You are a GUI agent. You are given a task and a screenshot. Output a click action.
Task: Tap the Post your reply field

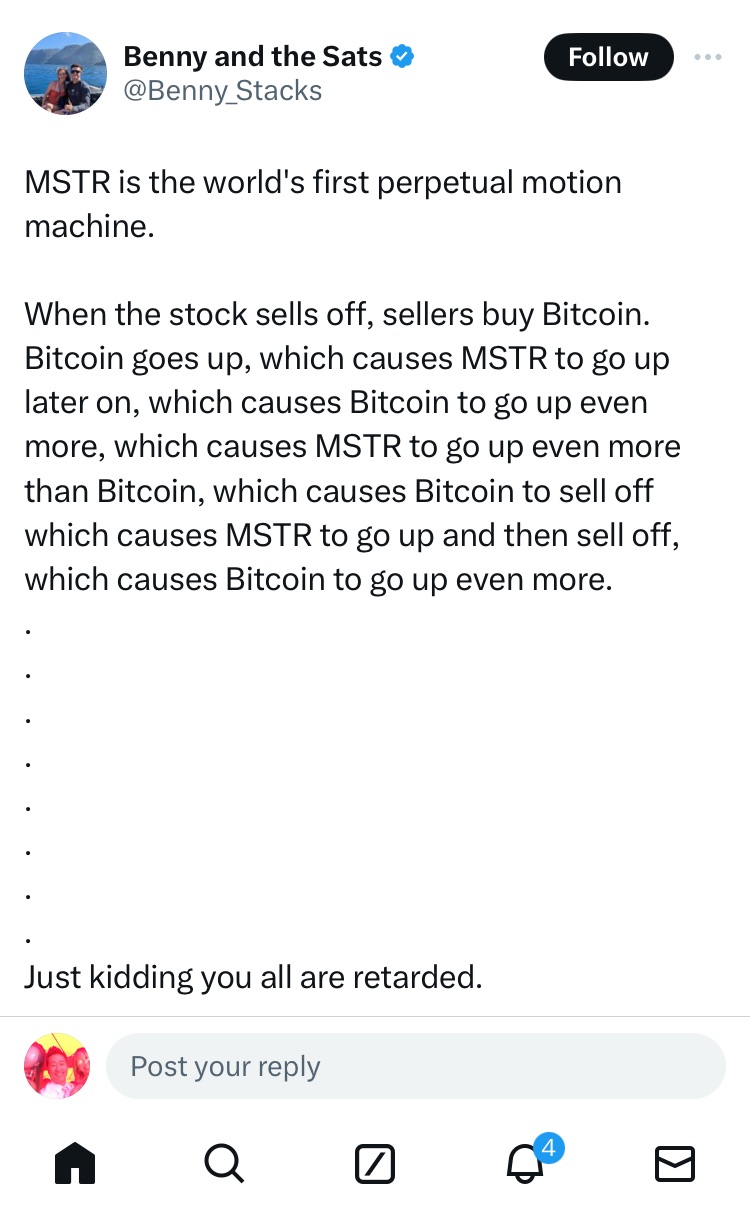(x=415, y=1066)
